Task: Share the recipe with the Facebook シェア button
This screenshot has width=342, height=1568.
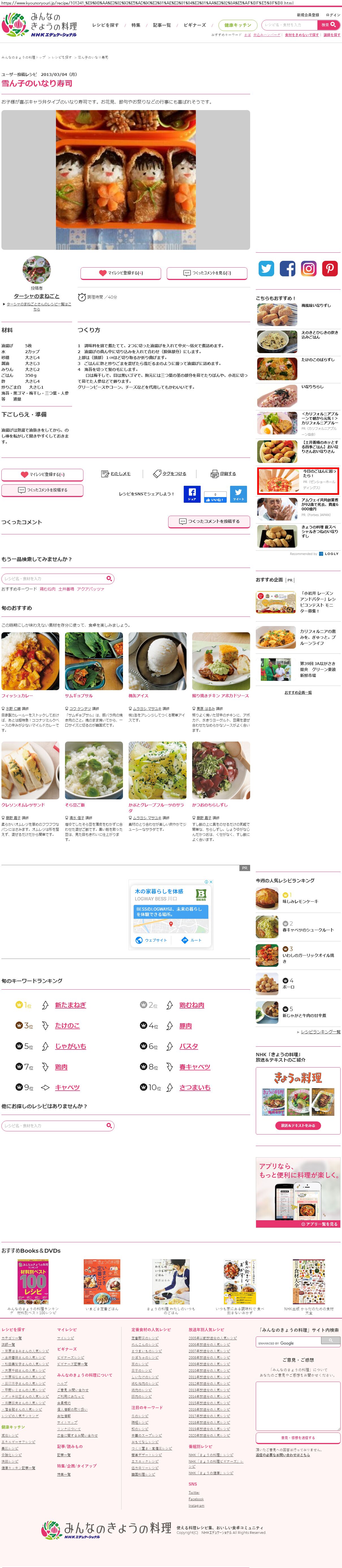Action: click(x=192, y=494)
